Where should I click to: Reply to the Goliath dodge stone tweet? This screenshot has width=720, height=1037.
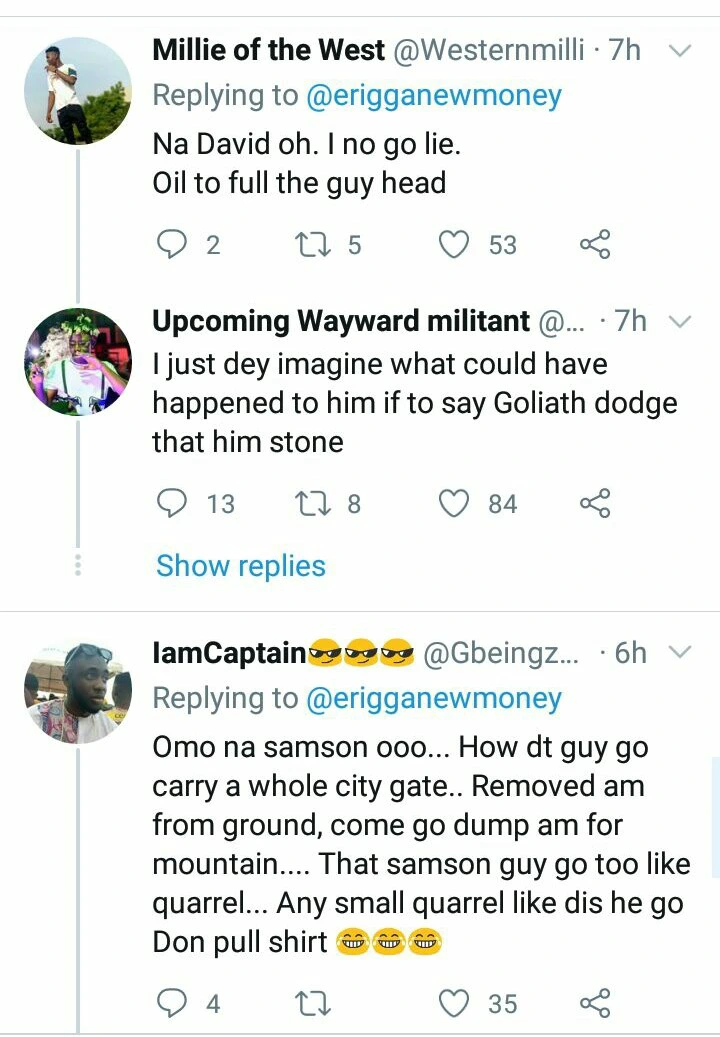[174, 504]
